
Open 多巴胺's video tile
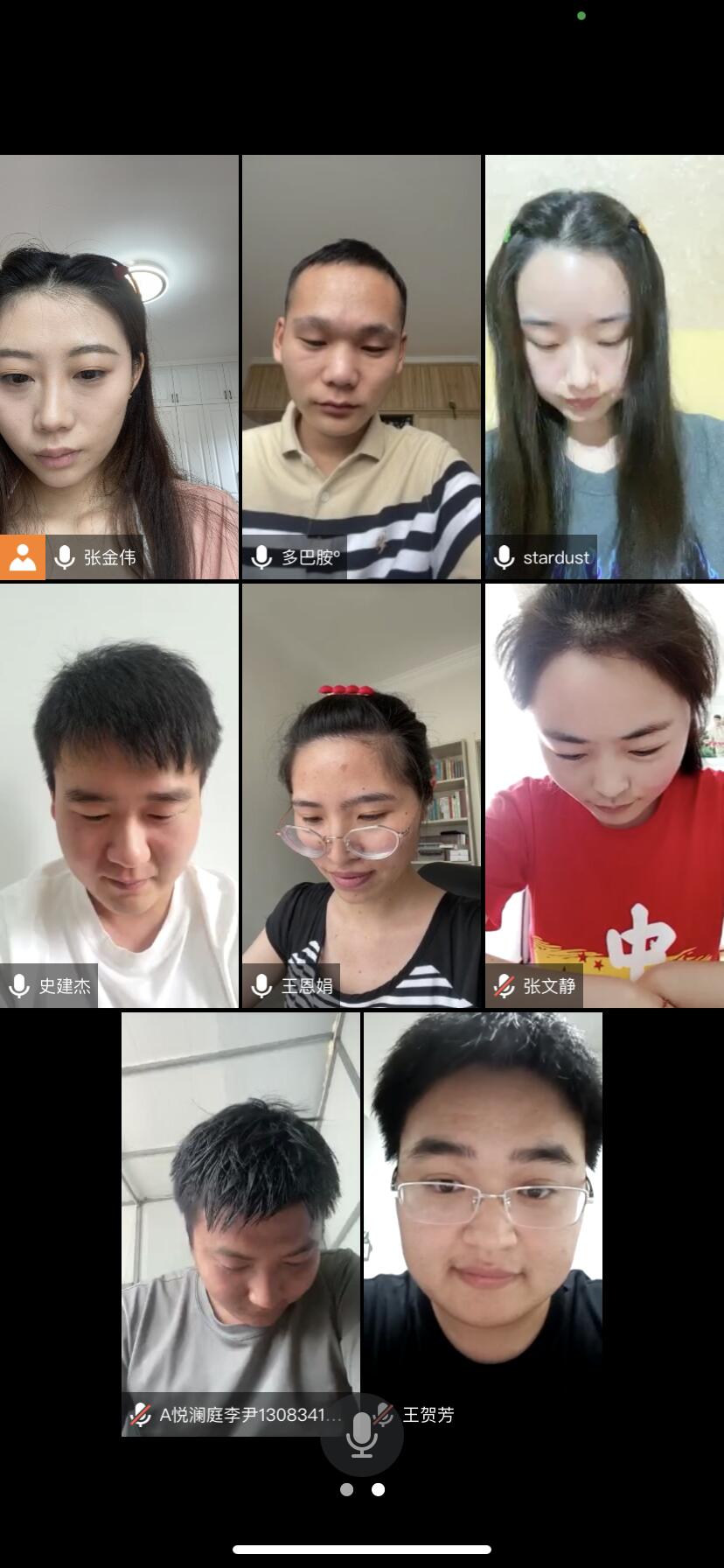click(x=361, y=367)
